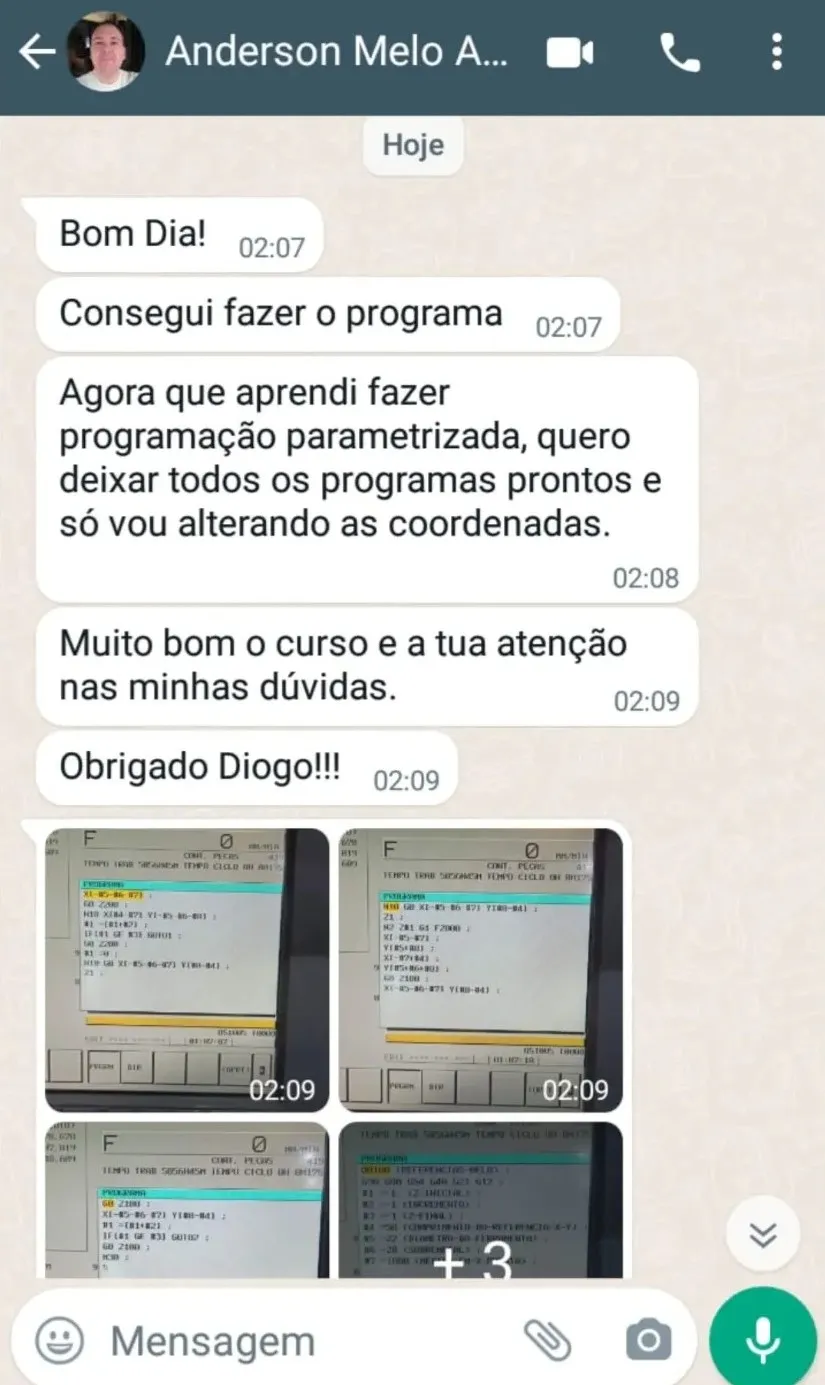Open the second photo sent at 02:09
The image size is (825, 1385).
click(480, 970)
